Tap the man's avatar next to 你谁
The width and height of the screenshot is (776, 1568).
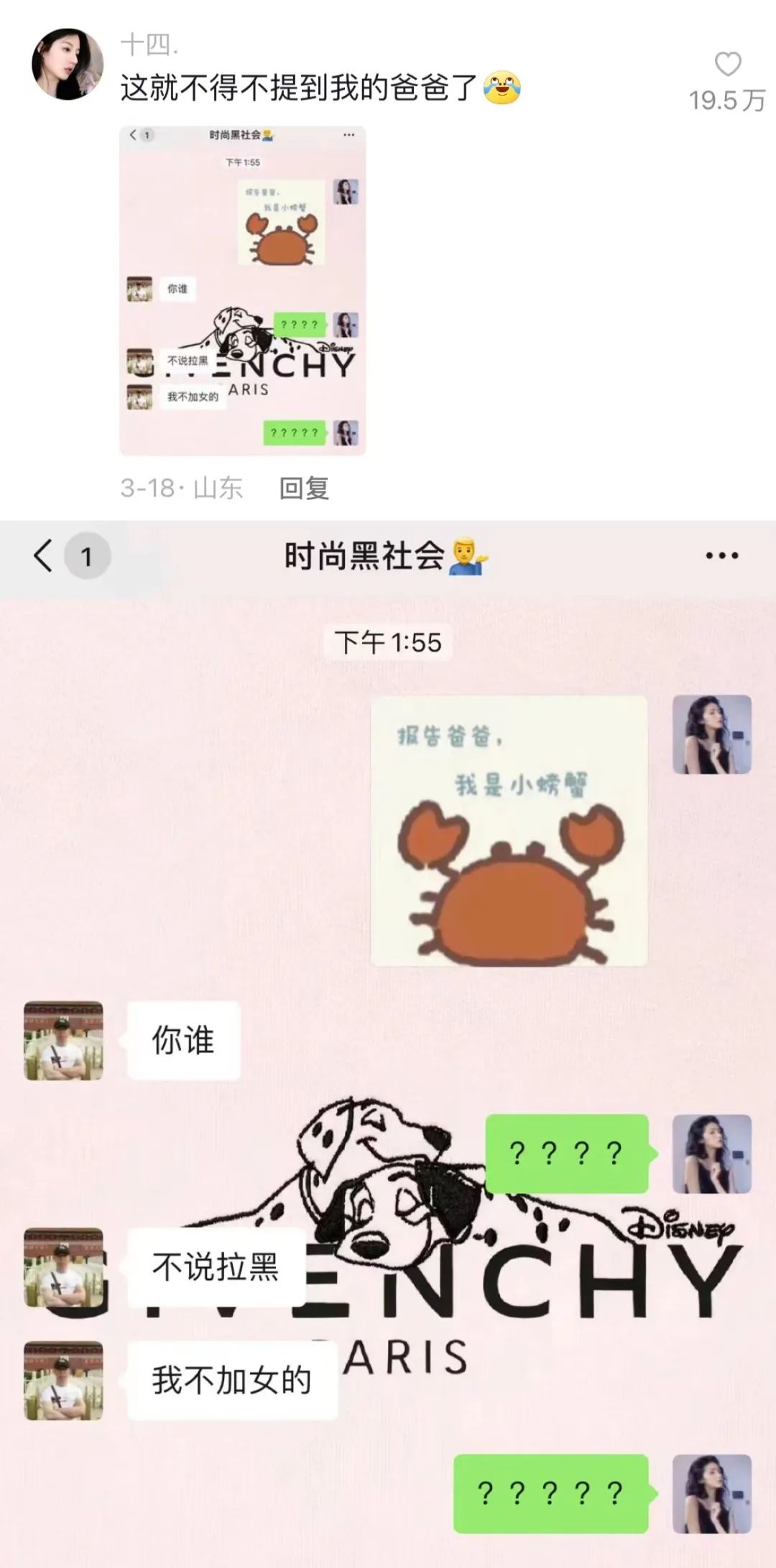tap(63, 1039)
